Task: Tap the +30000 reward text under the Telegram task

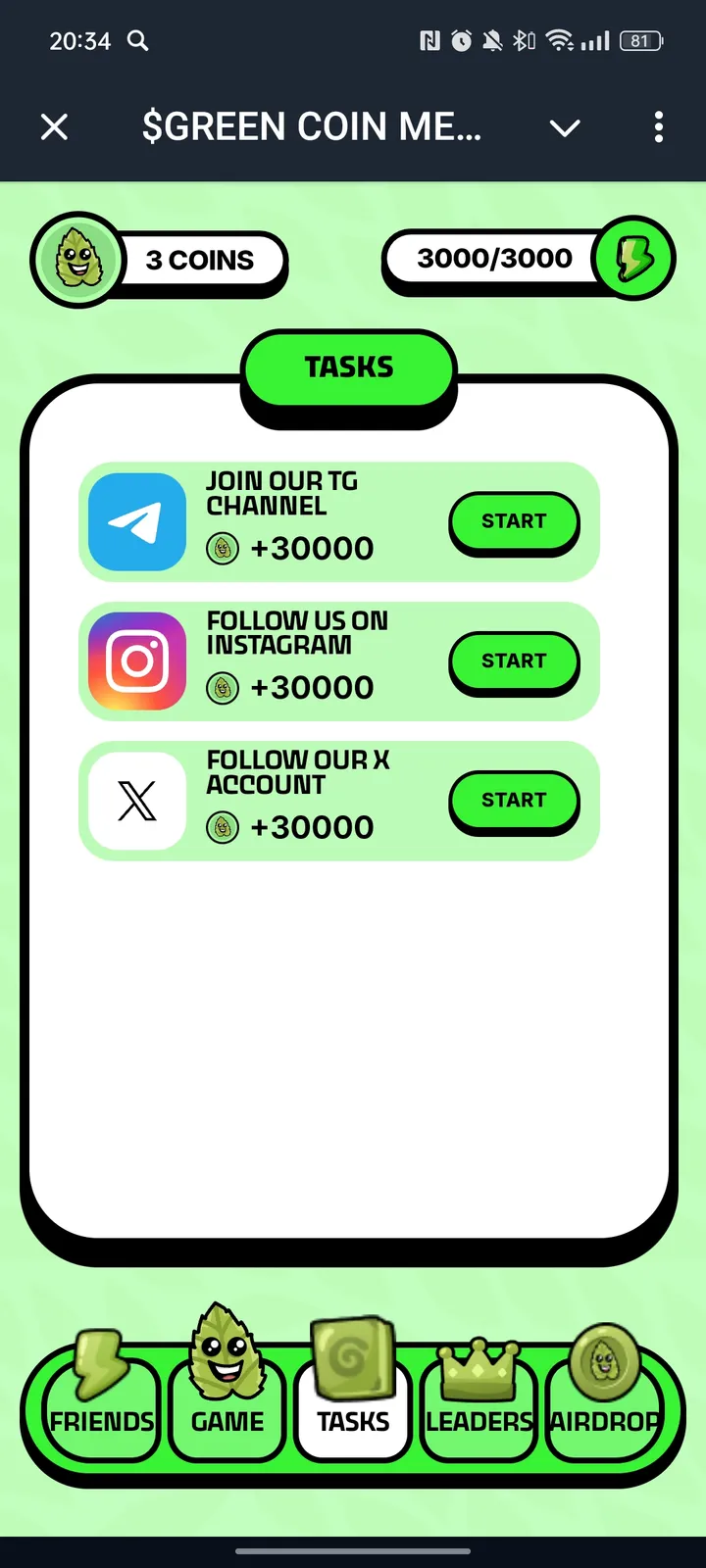Action: [312, 548]
